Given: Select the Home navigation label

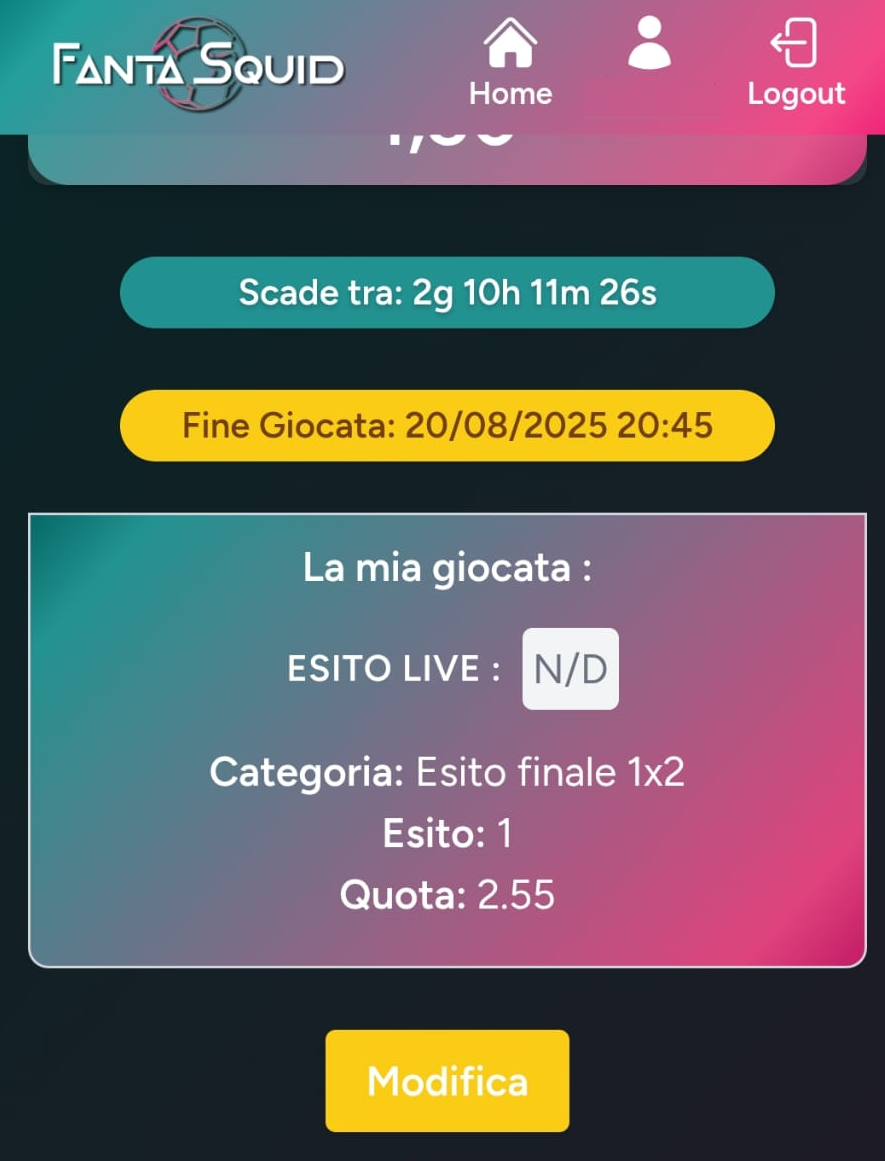Looking at the screenshot, I should click(x=510, y=93).
